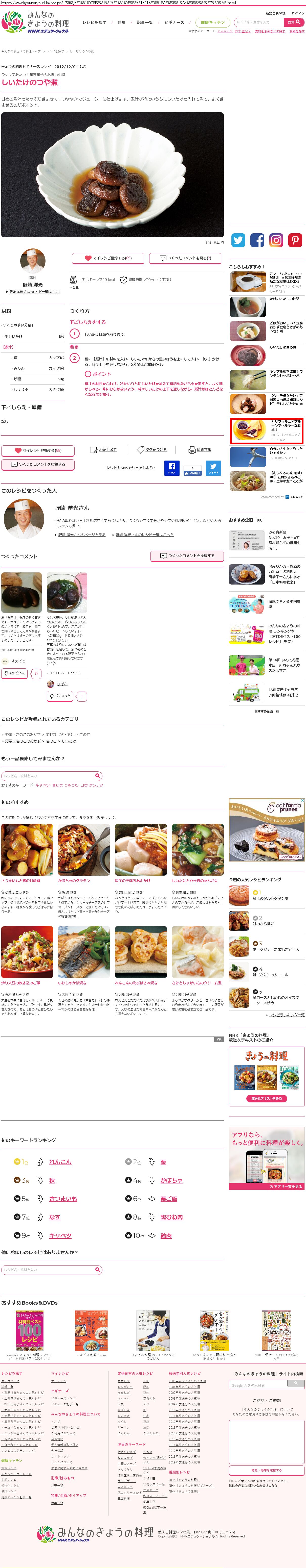Select the れんこん keyword ranking link

(x=60, y=1162)
